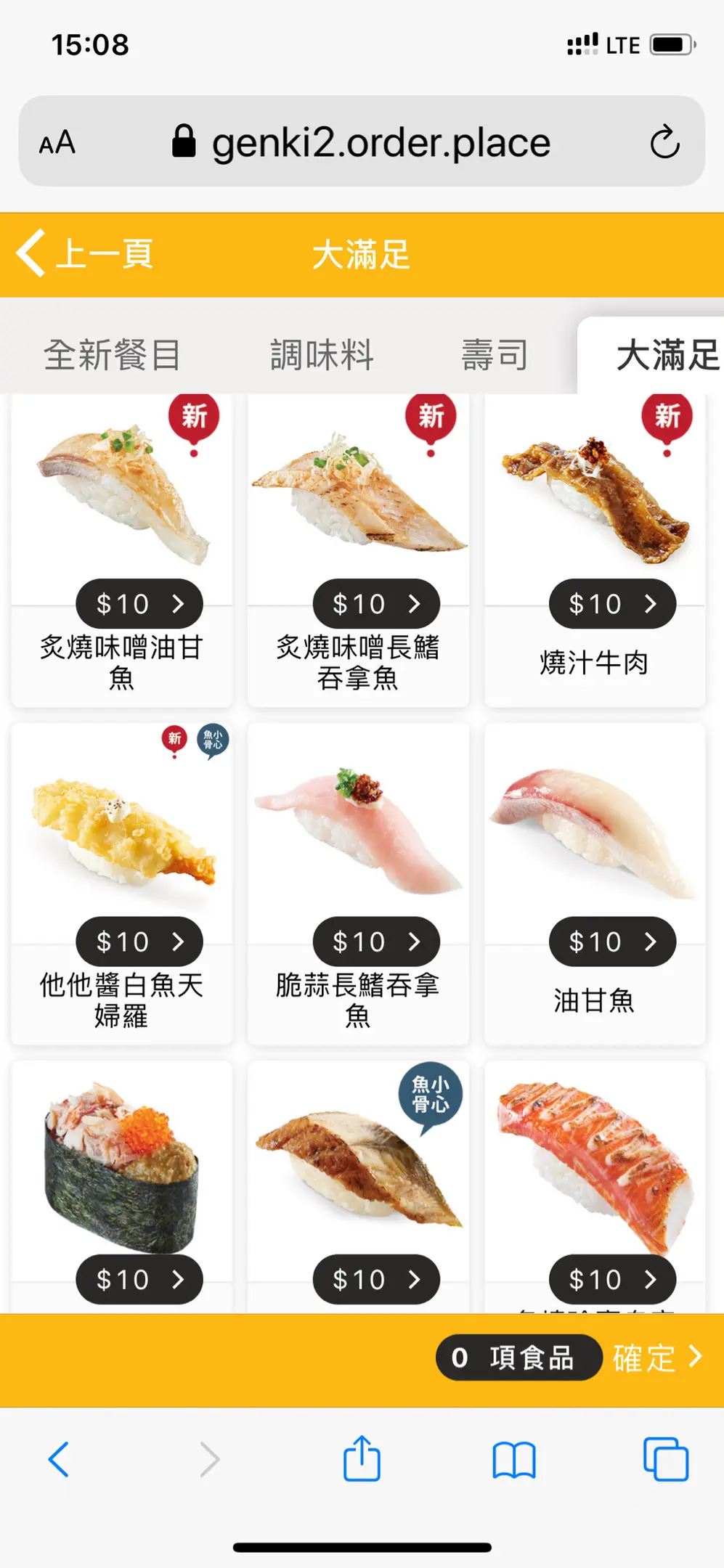Switch to the 壽司 tab

coord(495,356)
